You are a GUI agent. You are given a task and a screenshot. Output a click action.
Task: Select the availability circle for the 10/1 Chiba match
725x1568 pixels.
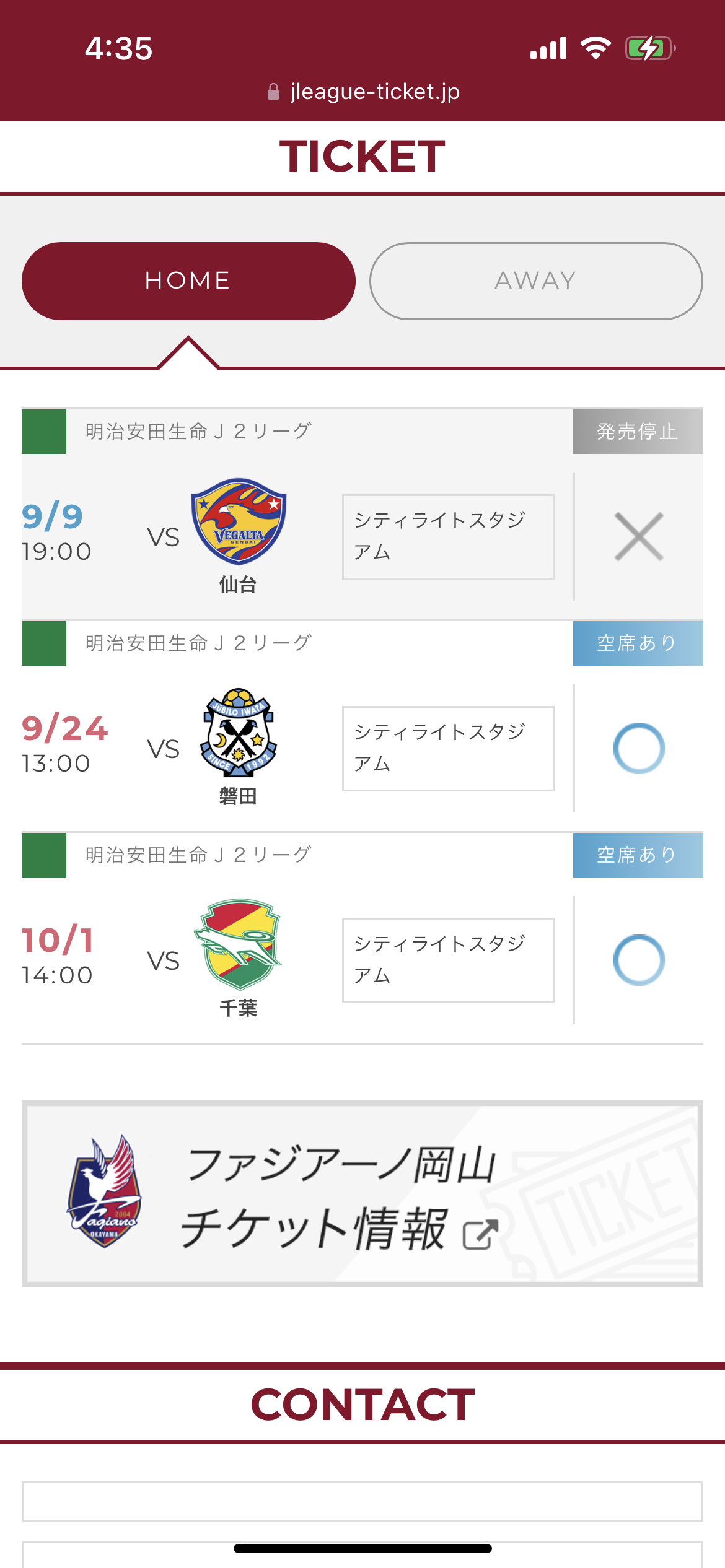tap(639, 960)
